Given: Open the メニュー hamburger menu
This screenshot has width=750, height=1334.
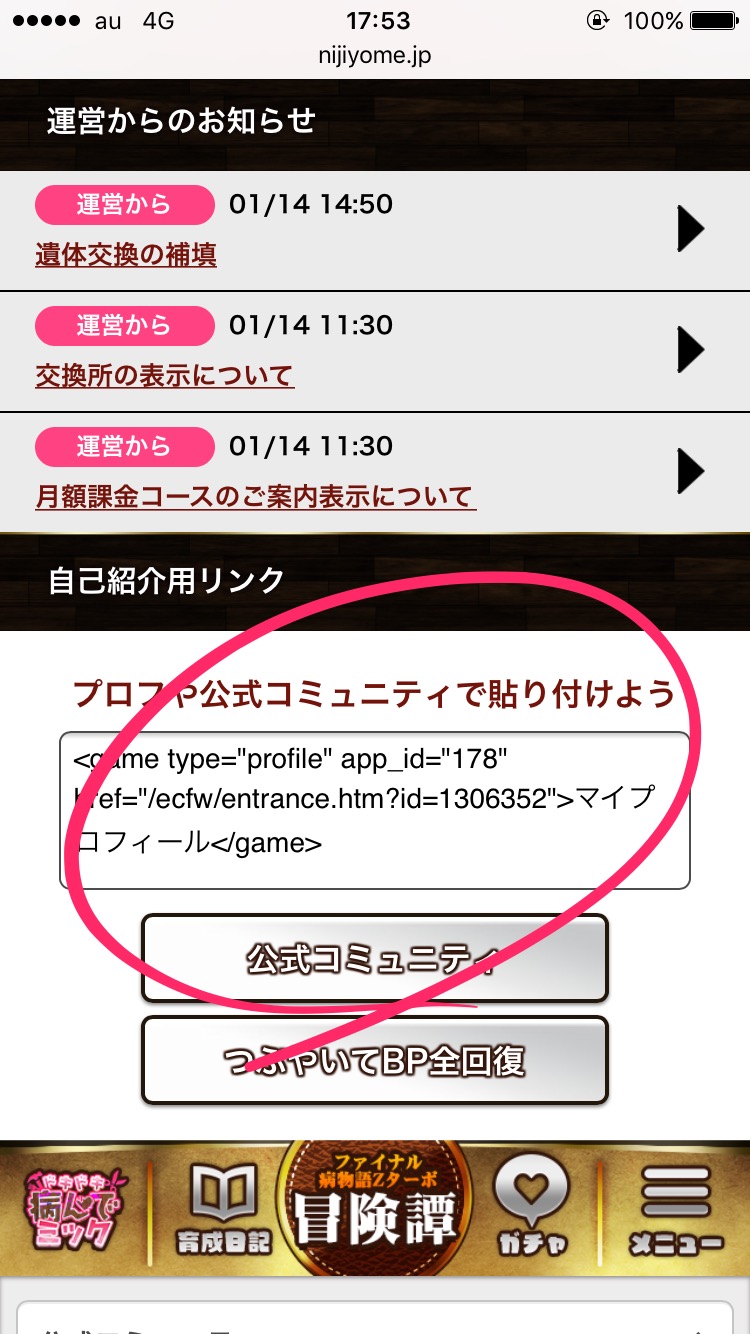Looking at the screenshot, I should (x=676, y=1208).
